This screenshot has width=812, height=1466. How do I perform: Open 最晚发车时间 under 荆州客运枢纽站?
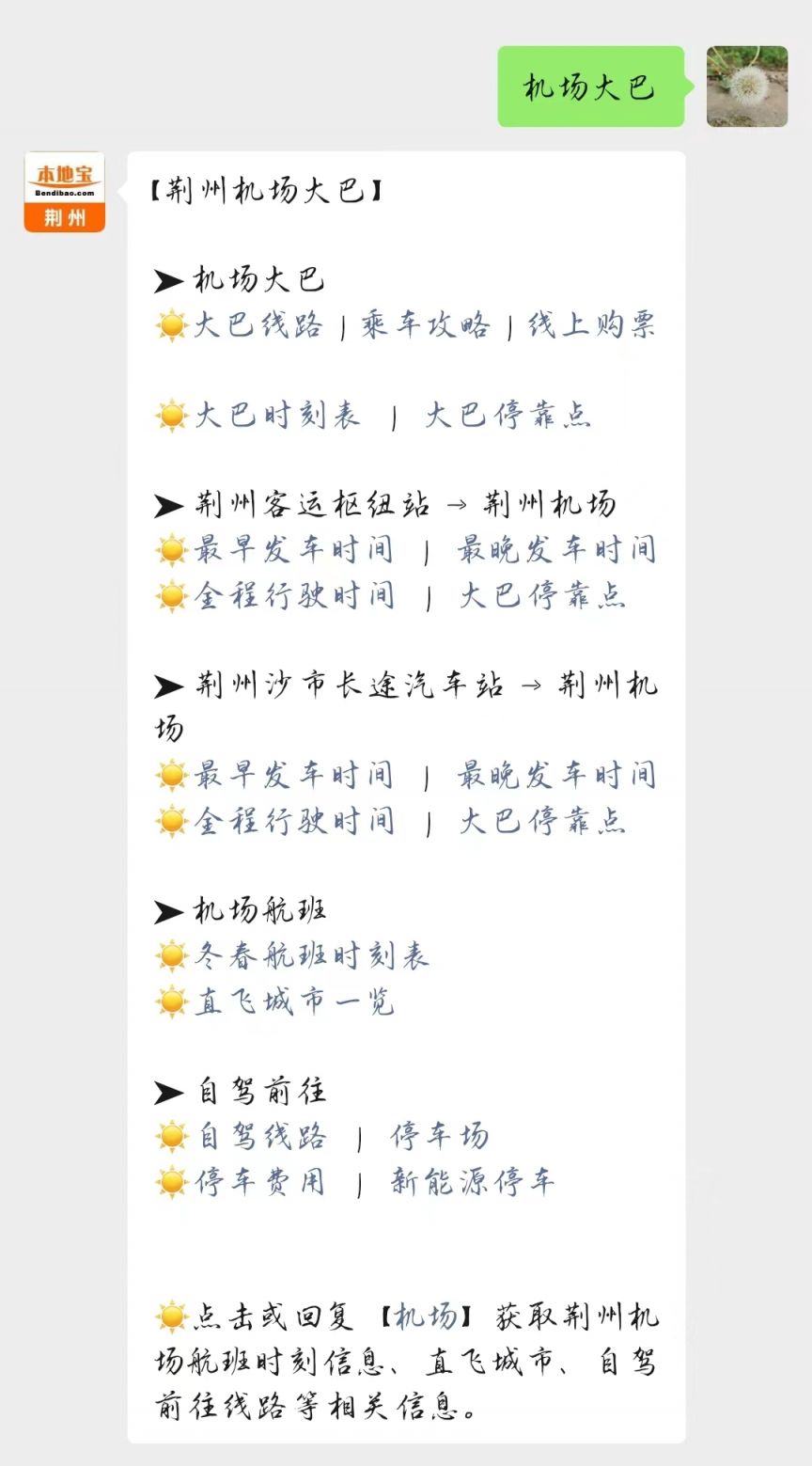click(x=556, y=549)
